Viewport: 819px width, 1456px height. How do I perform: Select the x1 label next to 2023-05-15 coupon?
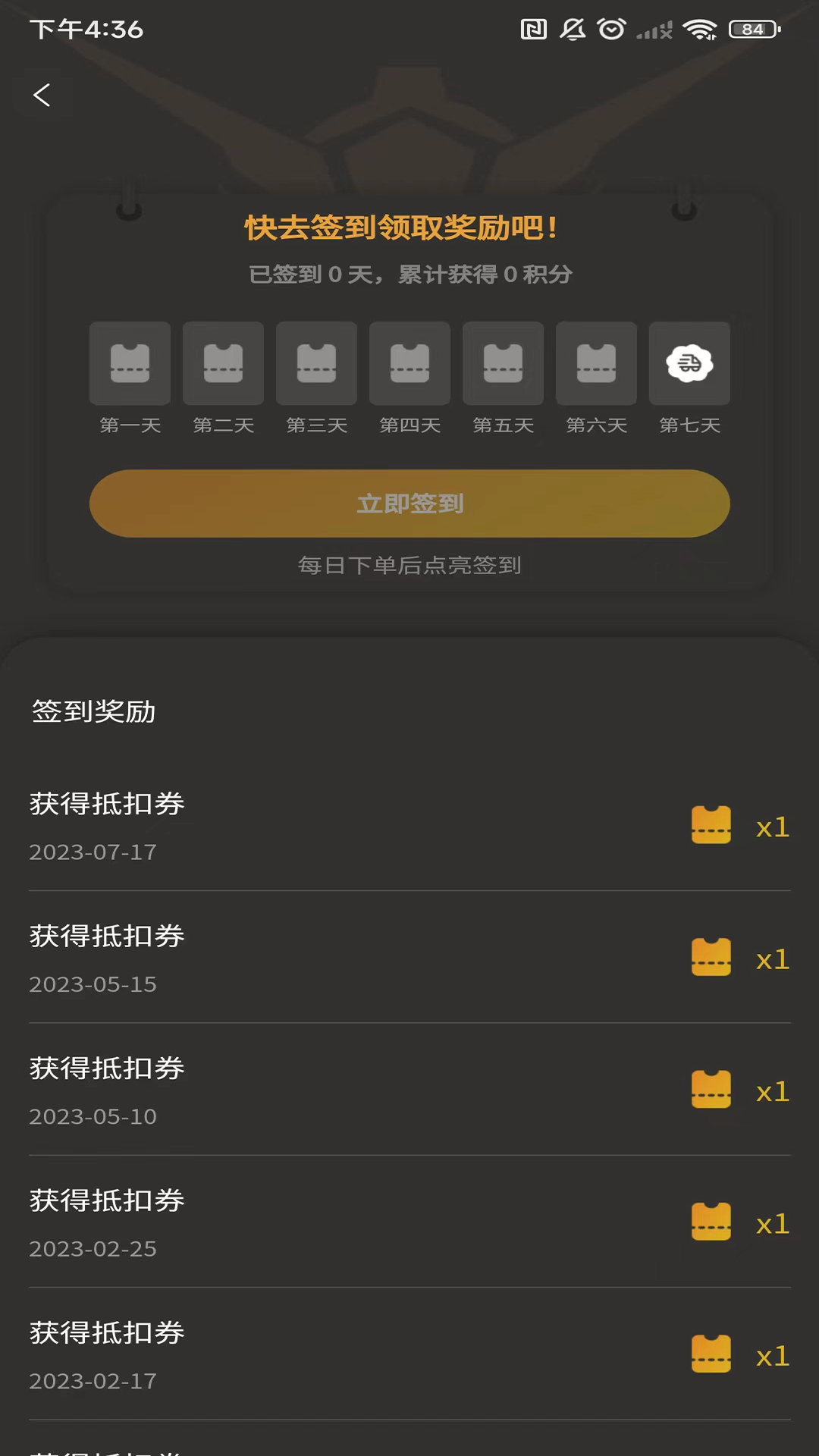pyautogui.click(x=773, y=960)
